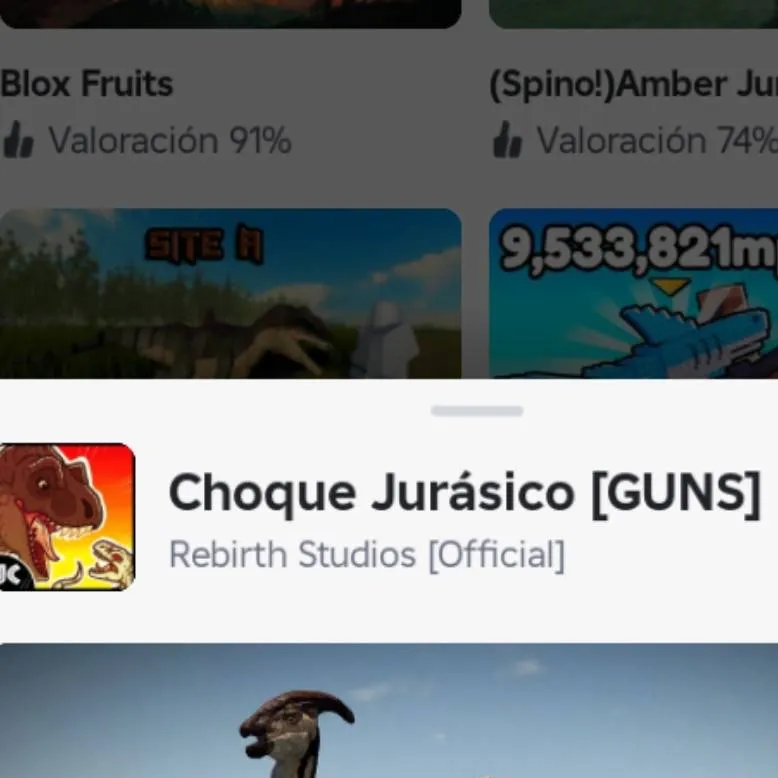Open the (Spino!)Amber Jurassic game card

pos(633,86)
